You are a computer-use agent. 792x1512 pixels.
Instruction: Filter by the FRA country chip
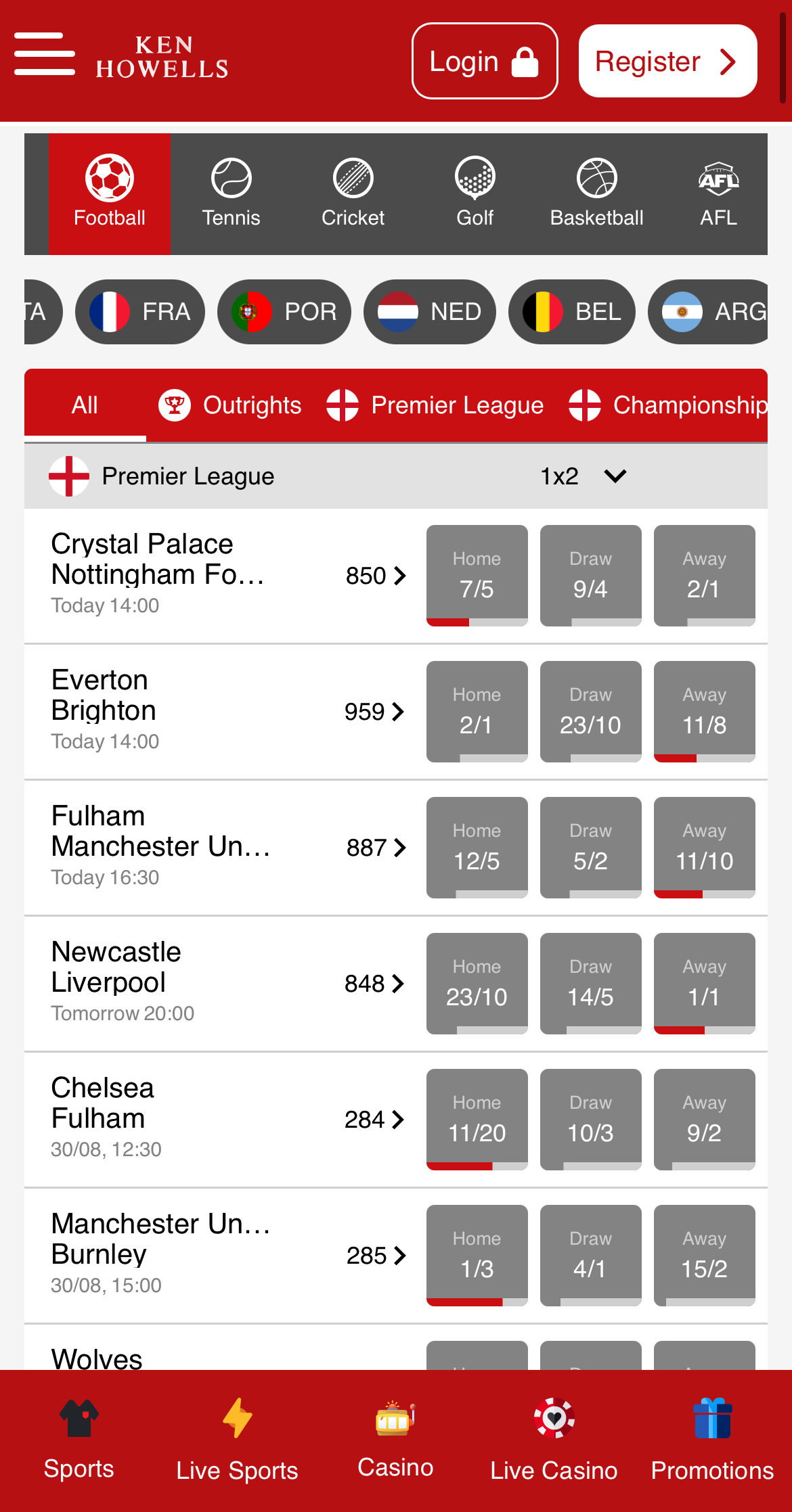point(140,312)
